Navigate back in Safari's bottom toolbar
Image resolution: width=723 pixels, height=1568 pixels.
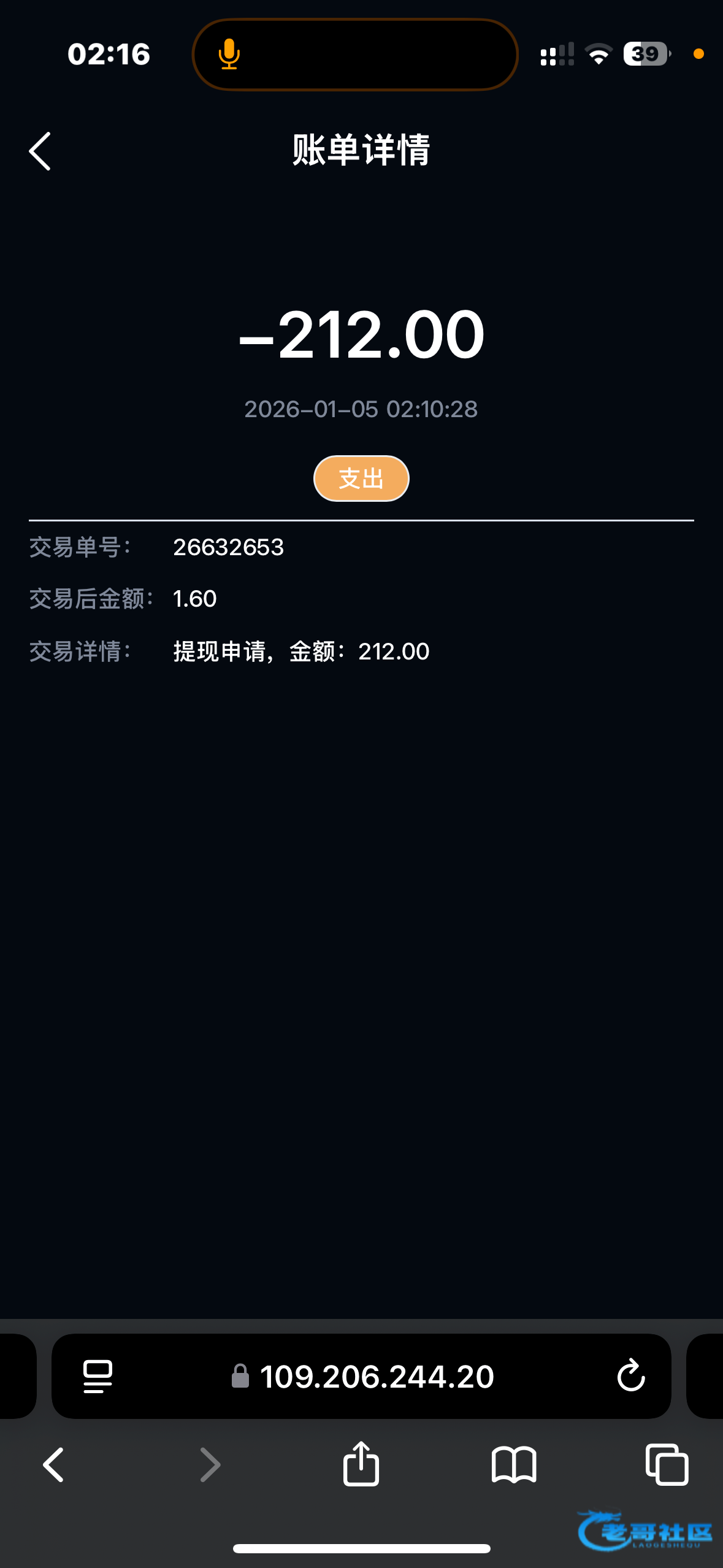tap(53, 1465)
